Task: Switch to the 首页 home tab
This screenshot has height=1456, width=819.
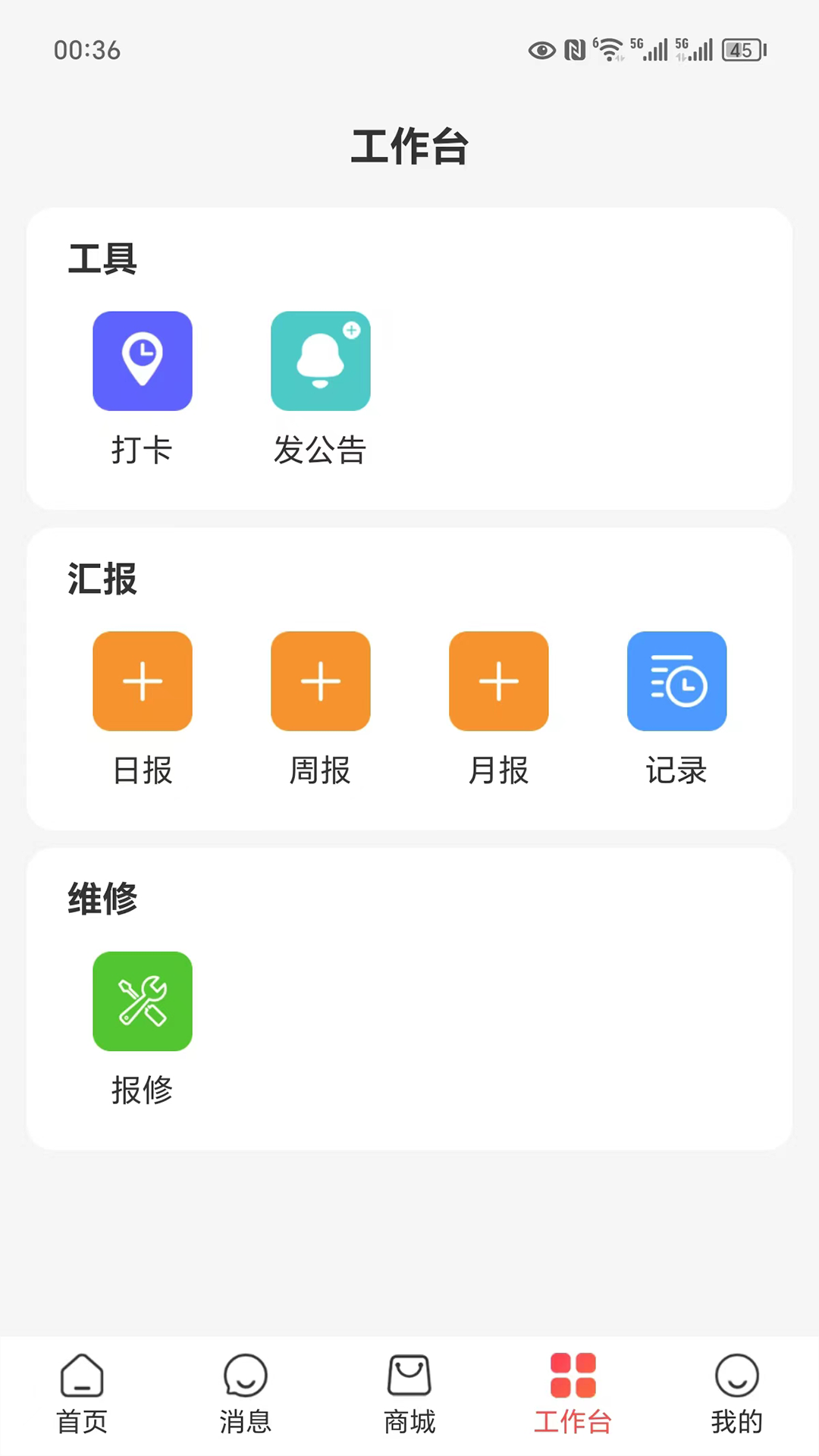Action: (x=82, y=1394)
